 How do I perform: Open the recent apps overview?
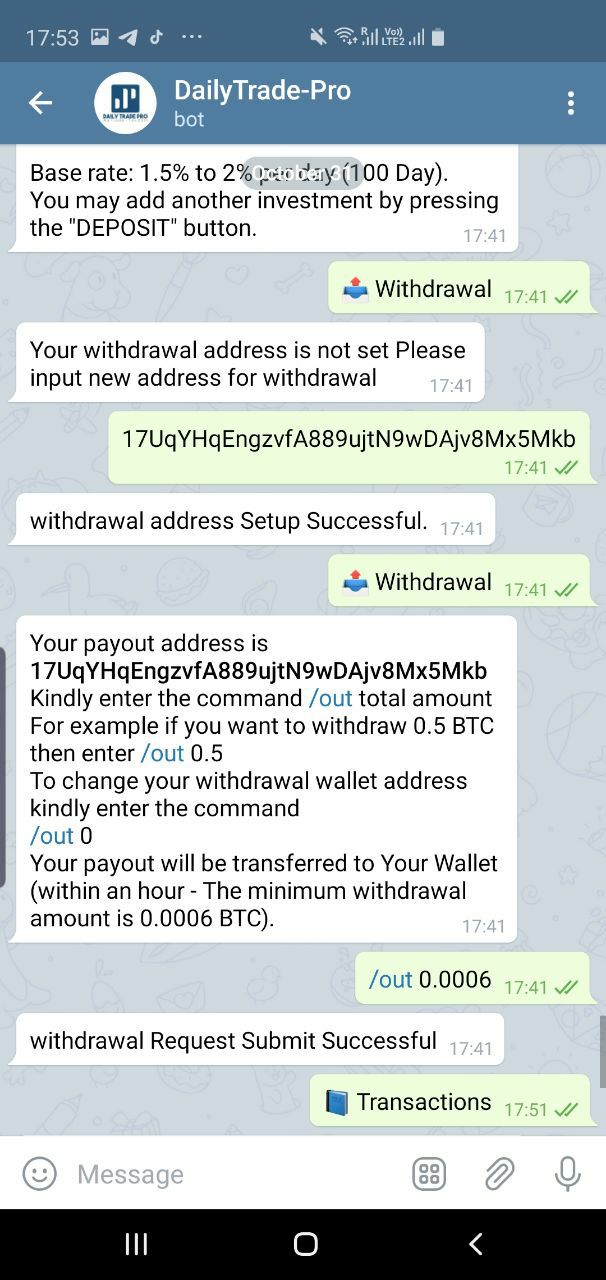(x=136, y=1244)
